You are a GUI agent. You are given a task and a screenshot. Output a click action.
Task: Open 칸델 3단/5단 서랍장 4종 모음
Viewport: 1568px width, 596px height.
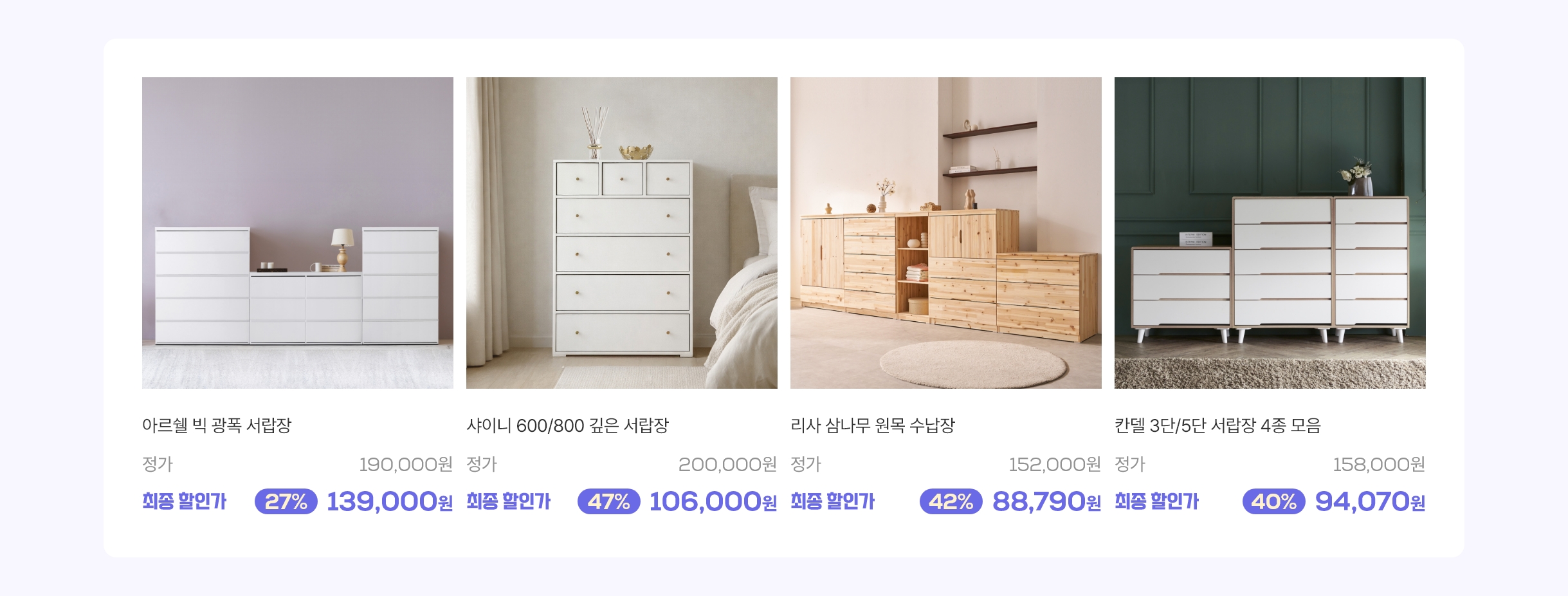coord(1270,233)
